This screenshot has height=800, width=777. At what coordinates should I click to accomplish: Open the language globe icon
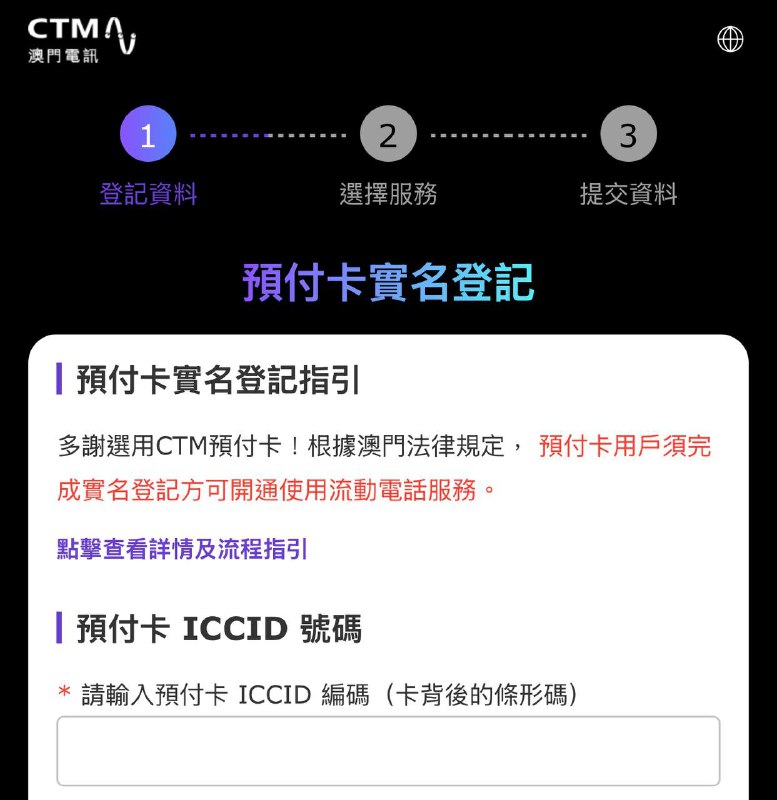(729, 38)
